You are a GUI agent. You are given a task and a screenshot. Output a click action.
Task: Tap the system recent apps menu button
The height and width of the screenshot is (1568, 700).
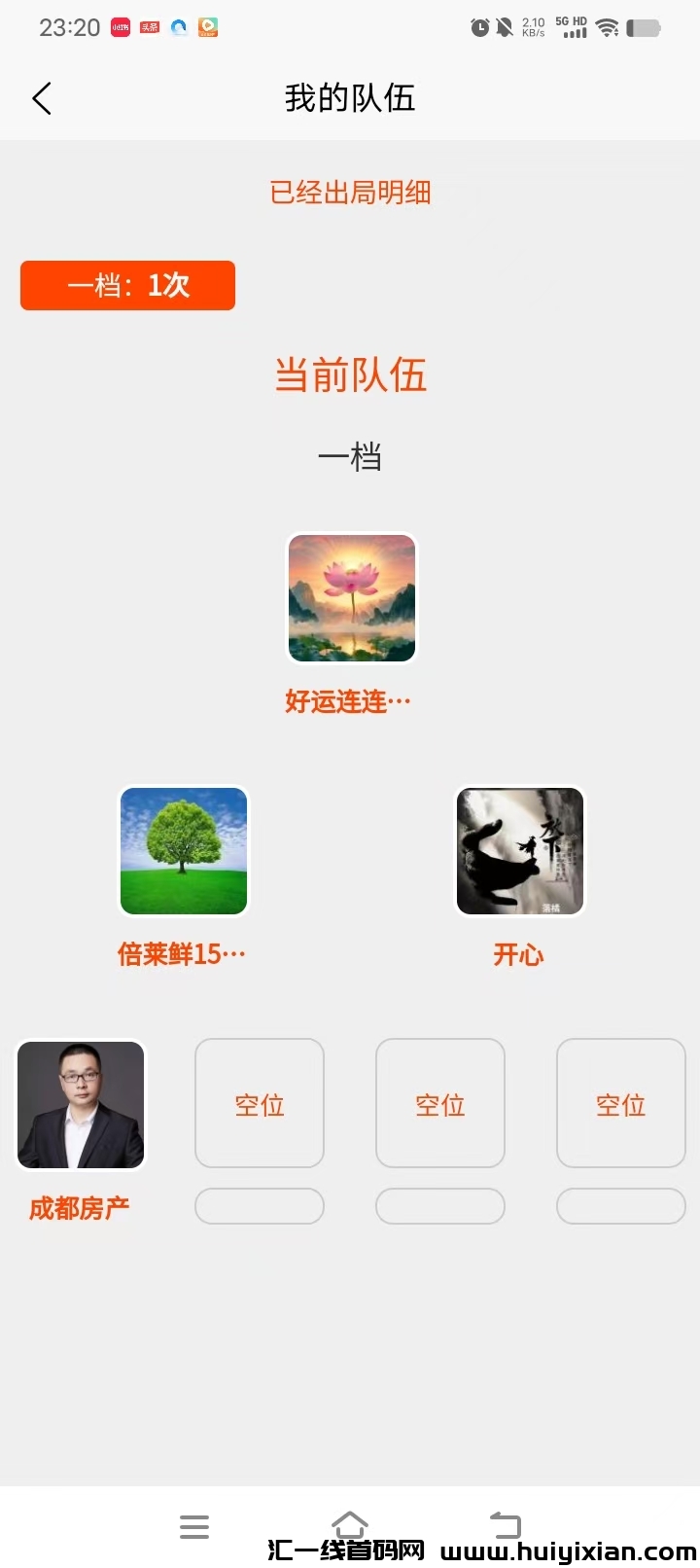[194, 1526]
